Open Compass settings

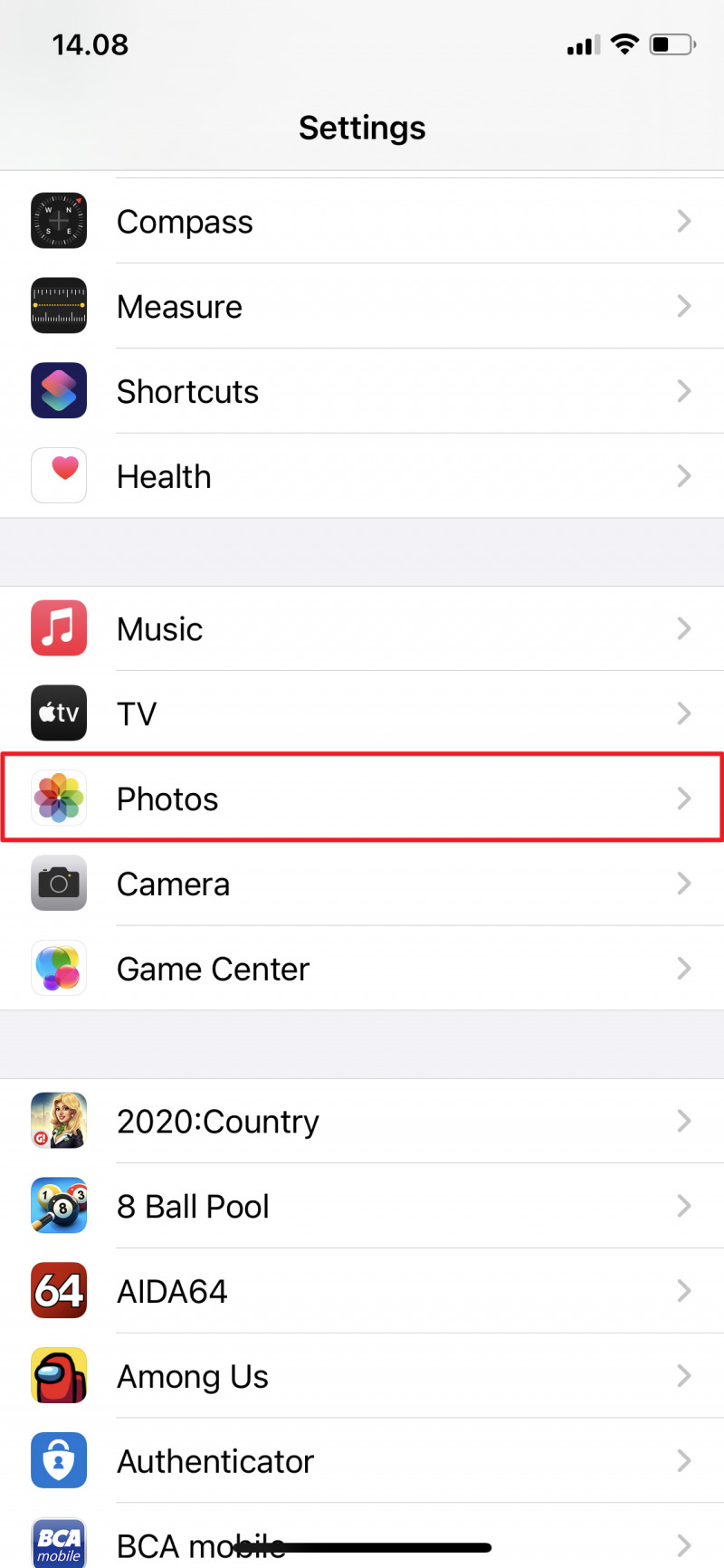[x=362, y=222]
